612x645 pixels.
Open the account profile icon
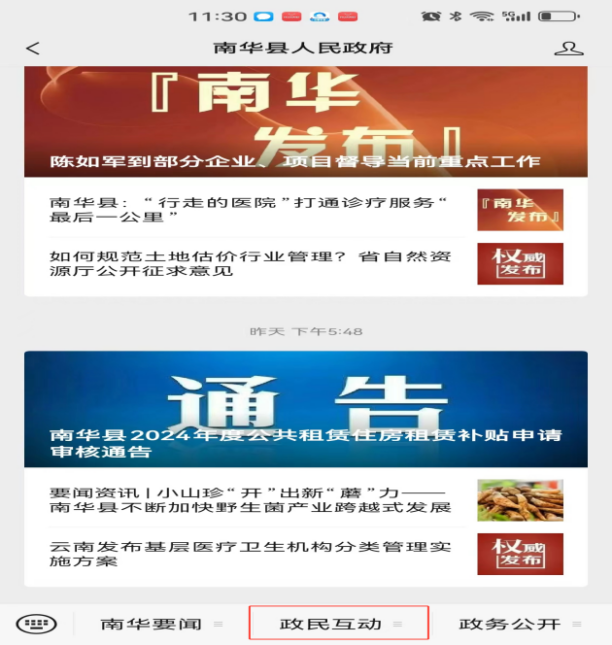point(568,48)
